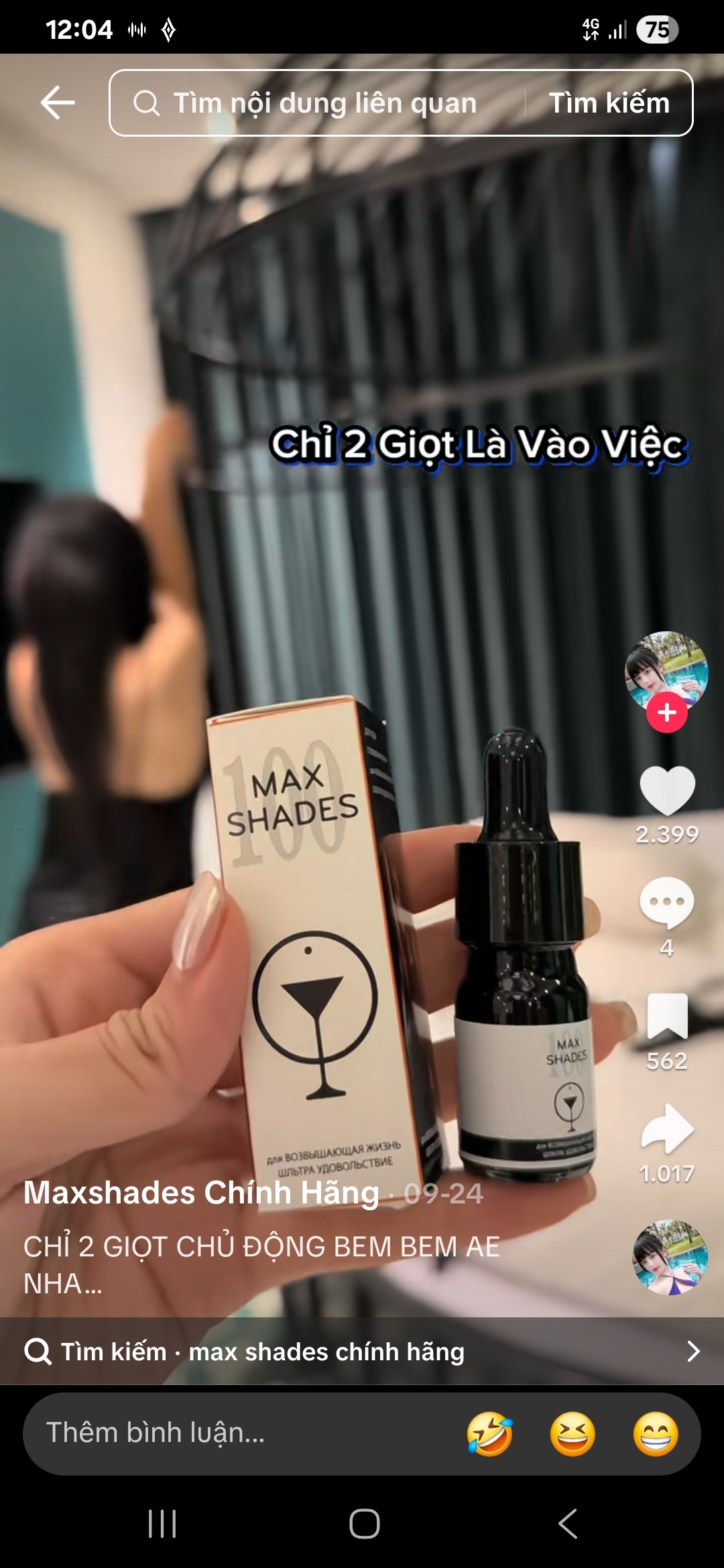The width and height of the screenshot is (724, 1568).
Task: Open Maxshades Chính Hãng profile name
Action: tap(201, 1193)
